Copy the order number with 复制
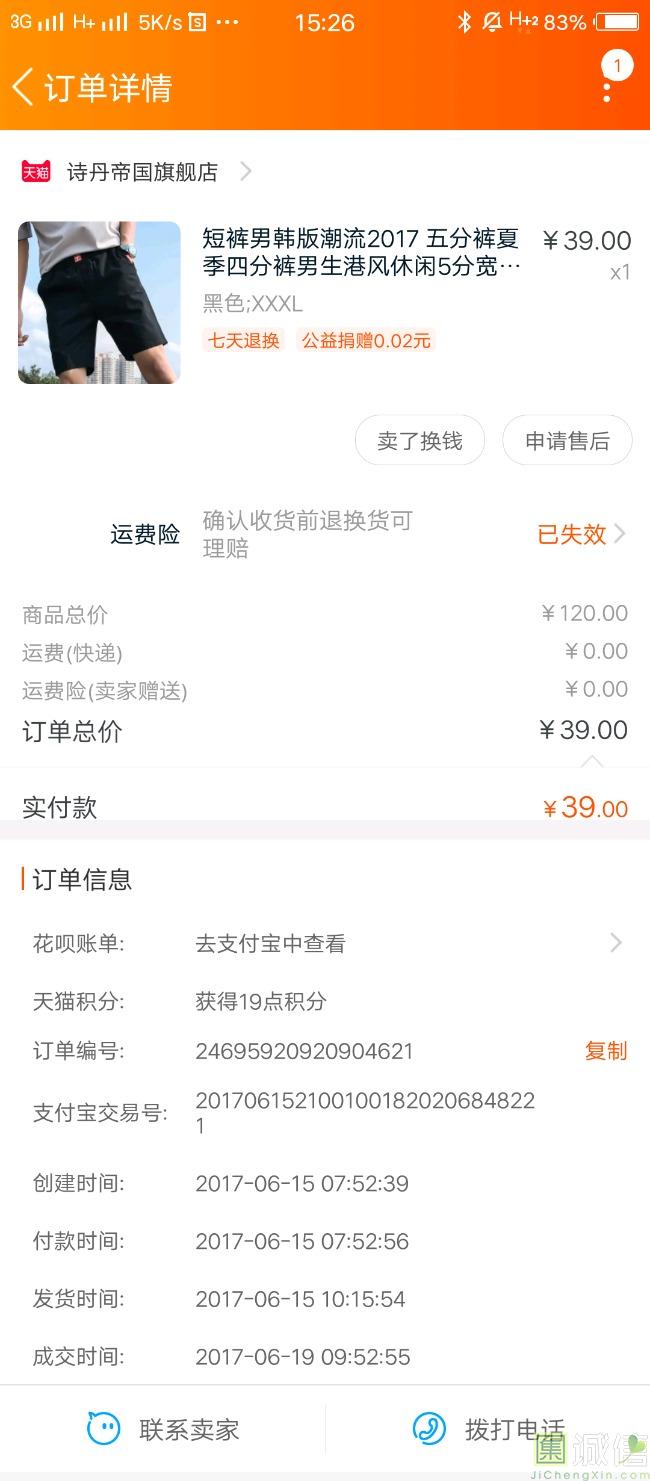 (x=606, y=1051)
